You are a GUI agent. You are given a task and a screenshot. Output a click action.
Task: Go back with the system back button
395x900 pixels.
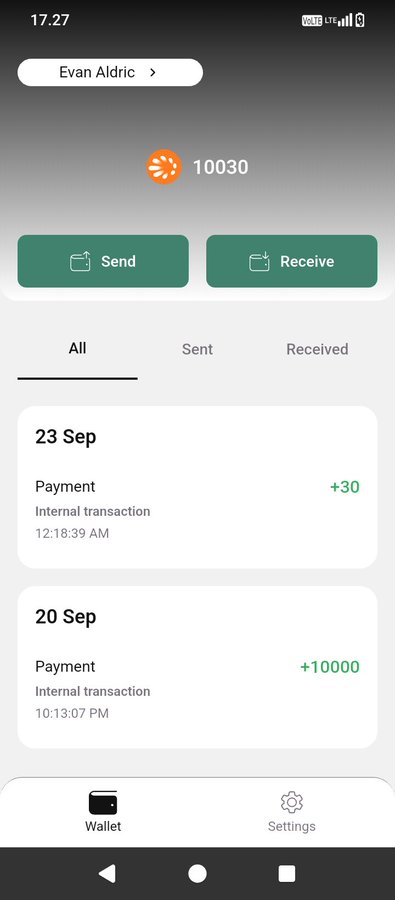coord(107,874)
